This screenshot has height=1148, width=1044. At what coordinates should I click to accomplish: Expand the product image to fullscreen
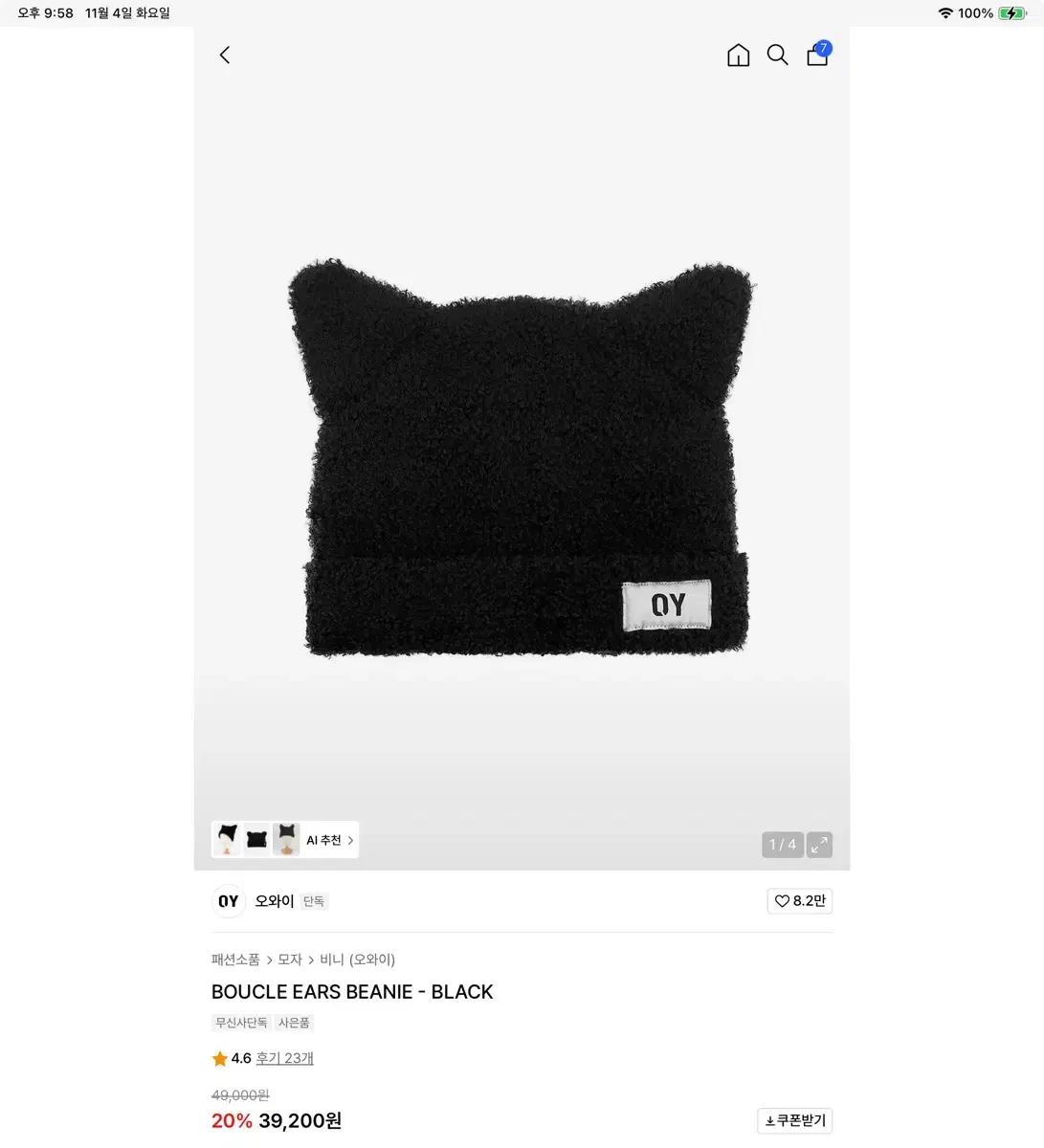click(x=819, y=845)
